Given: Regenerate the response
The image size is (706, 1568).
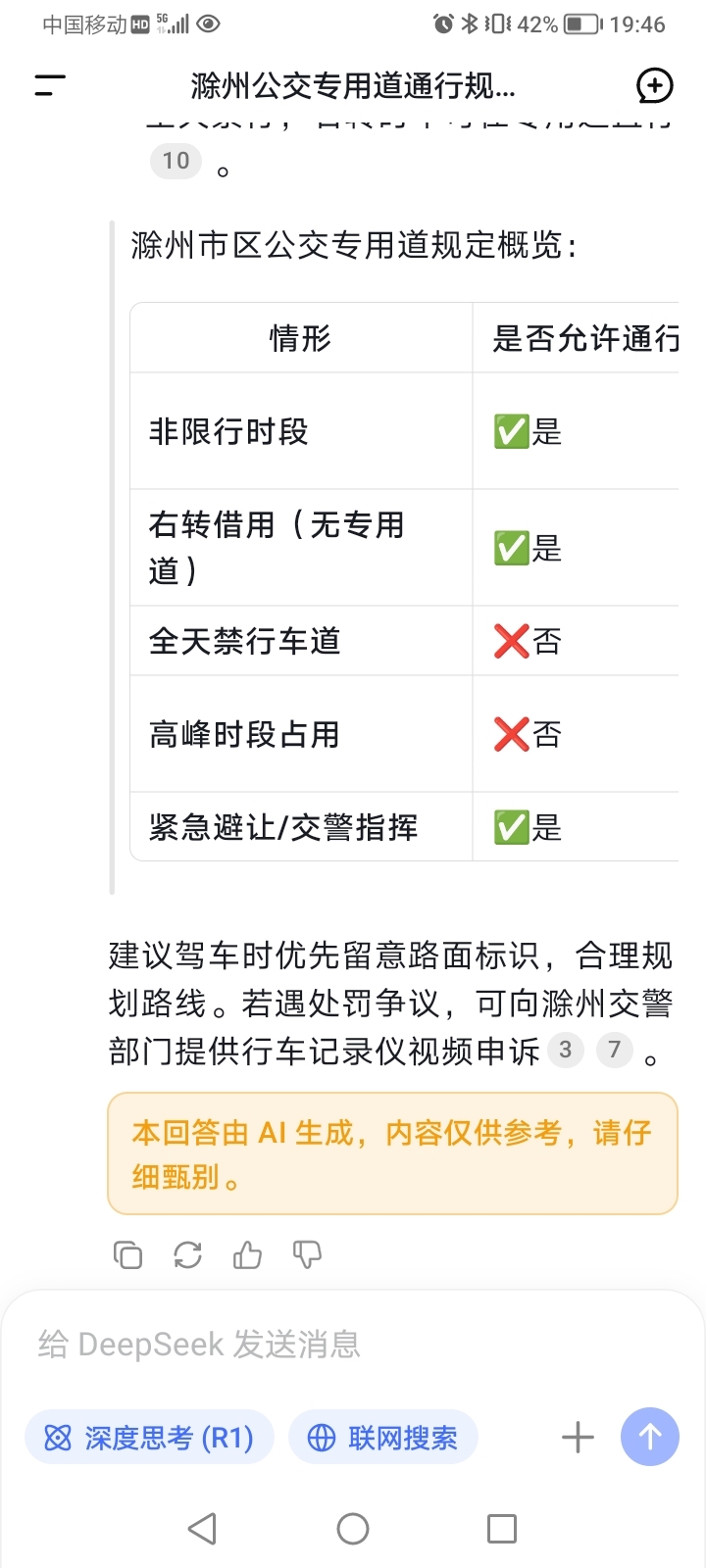Looking at the screenshot, I should tap(188, 1254).
